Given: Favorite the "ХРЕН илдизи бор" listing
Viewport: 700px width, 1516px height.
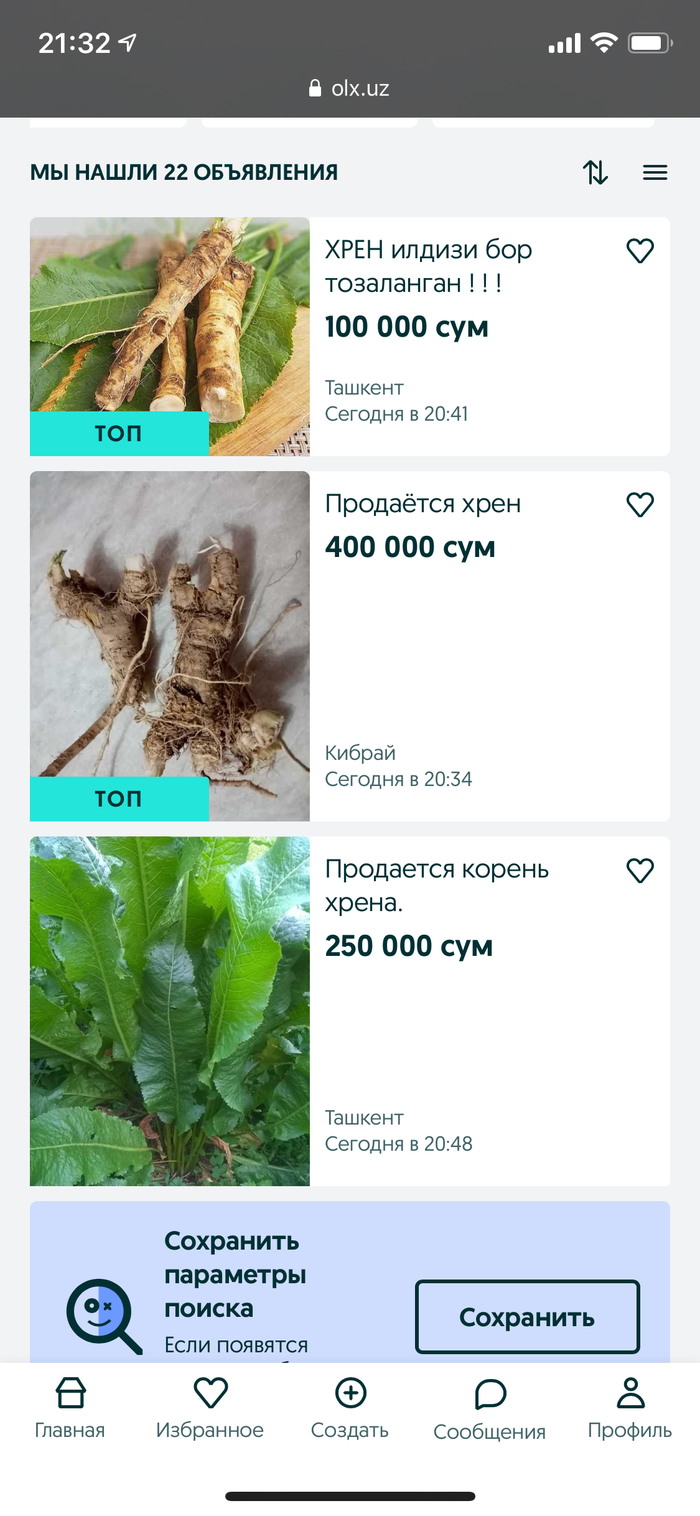Looking at the screenshot, I should (640, 251).
